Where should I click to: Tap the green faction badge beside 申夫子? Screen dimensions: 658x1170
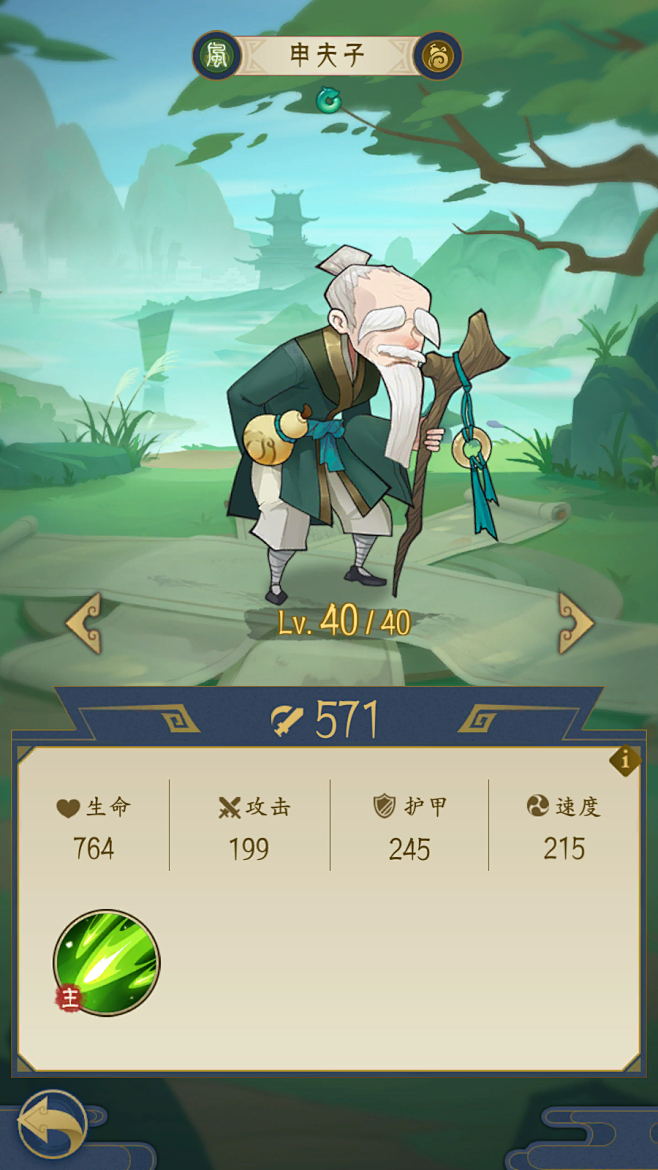click(x=216, y=55)
